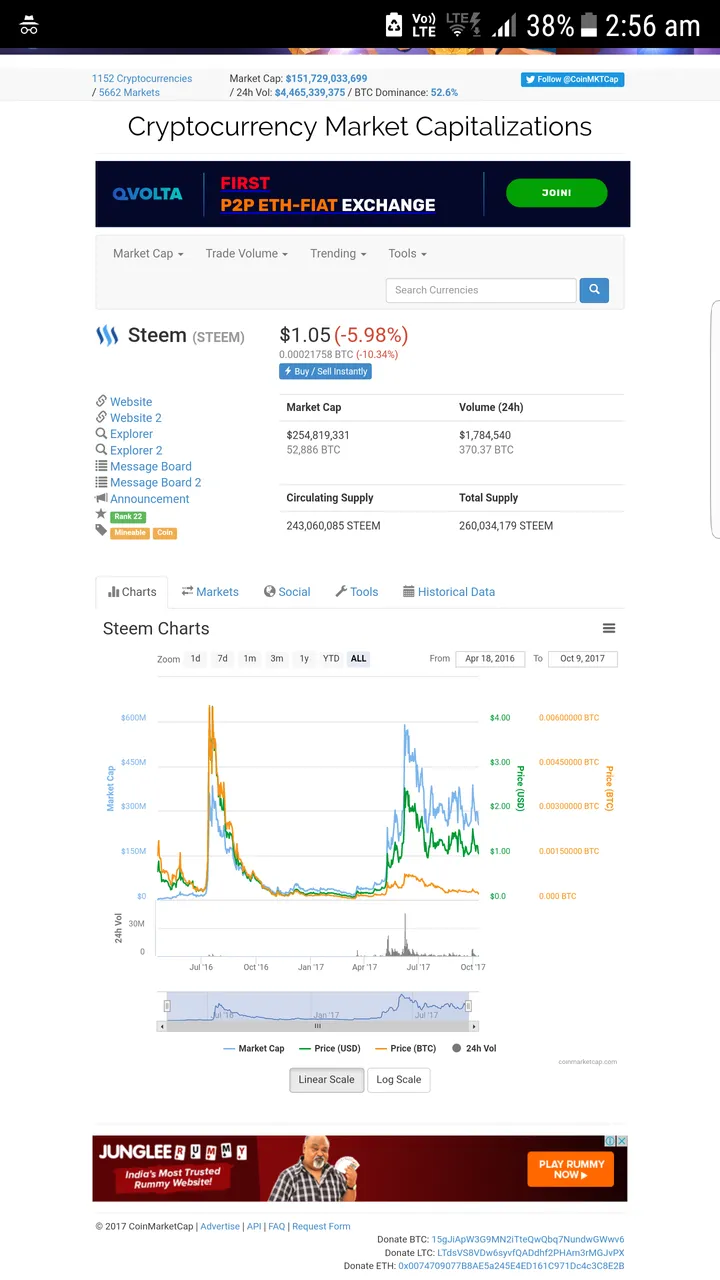Open the Explorer 2 link
This screenshot has width=720, height=1280.
coord(136,451)
